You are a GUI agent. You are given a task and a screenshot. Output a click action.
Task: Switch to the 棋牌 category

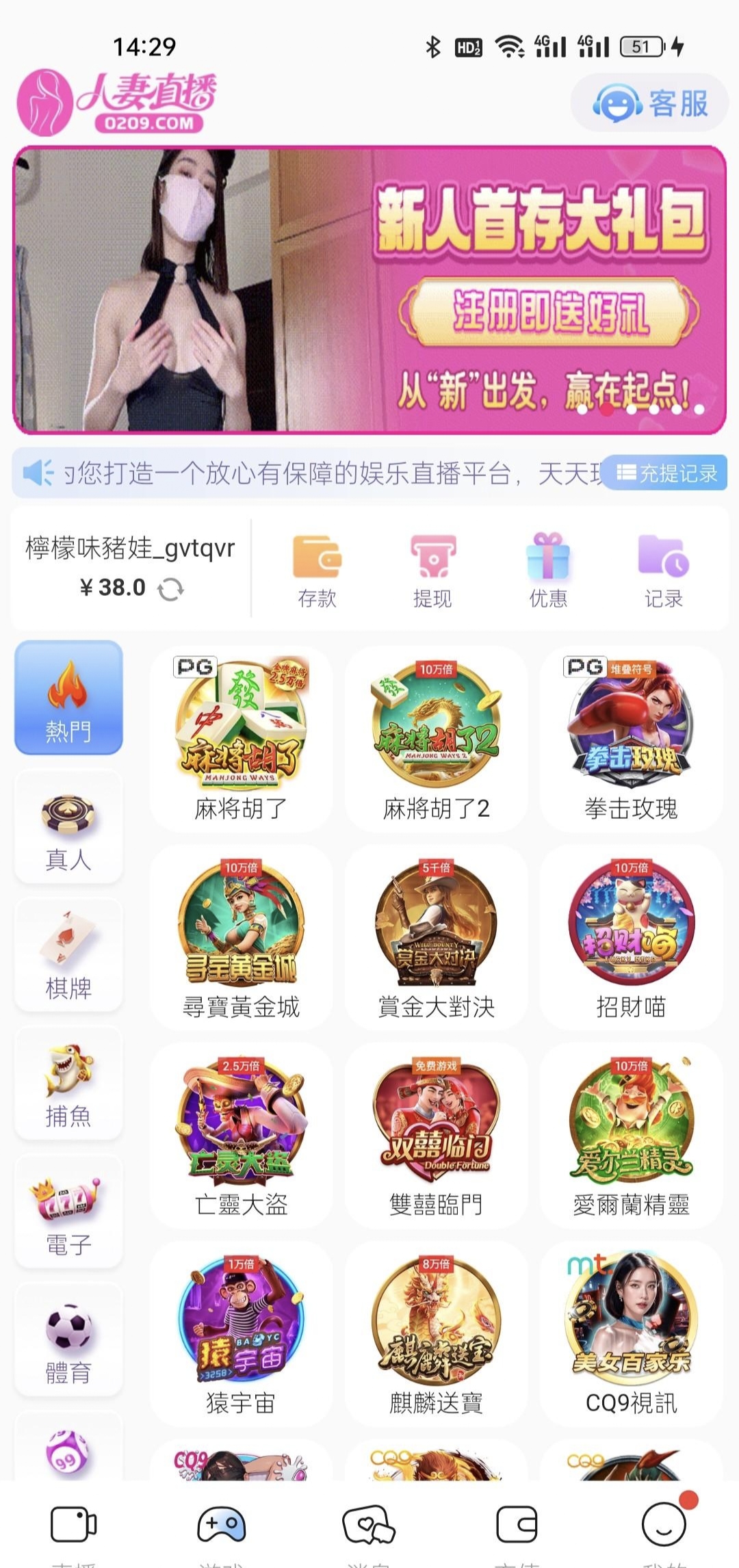68,955
